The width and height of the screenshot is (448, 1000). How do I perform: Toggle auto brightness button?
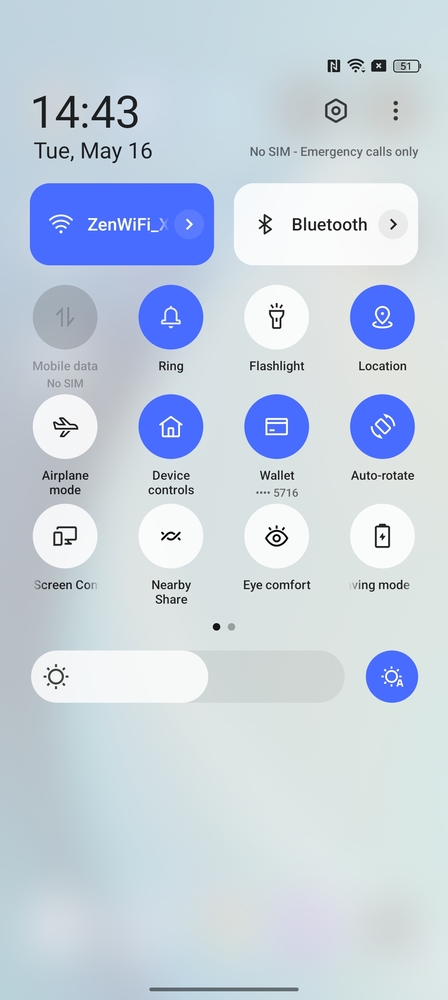tap(392, 677)
